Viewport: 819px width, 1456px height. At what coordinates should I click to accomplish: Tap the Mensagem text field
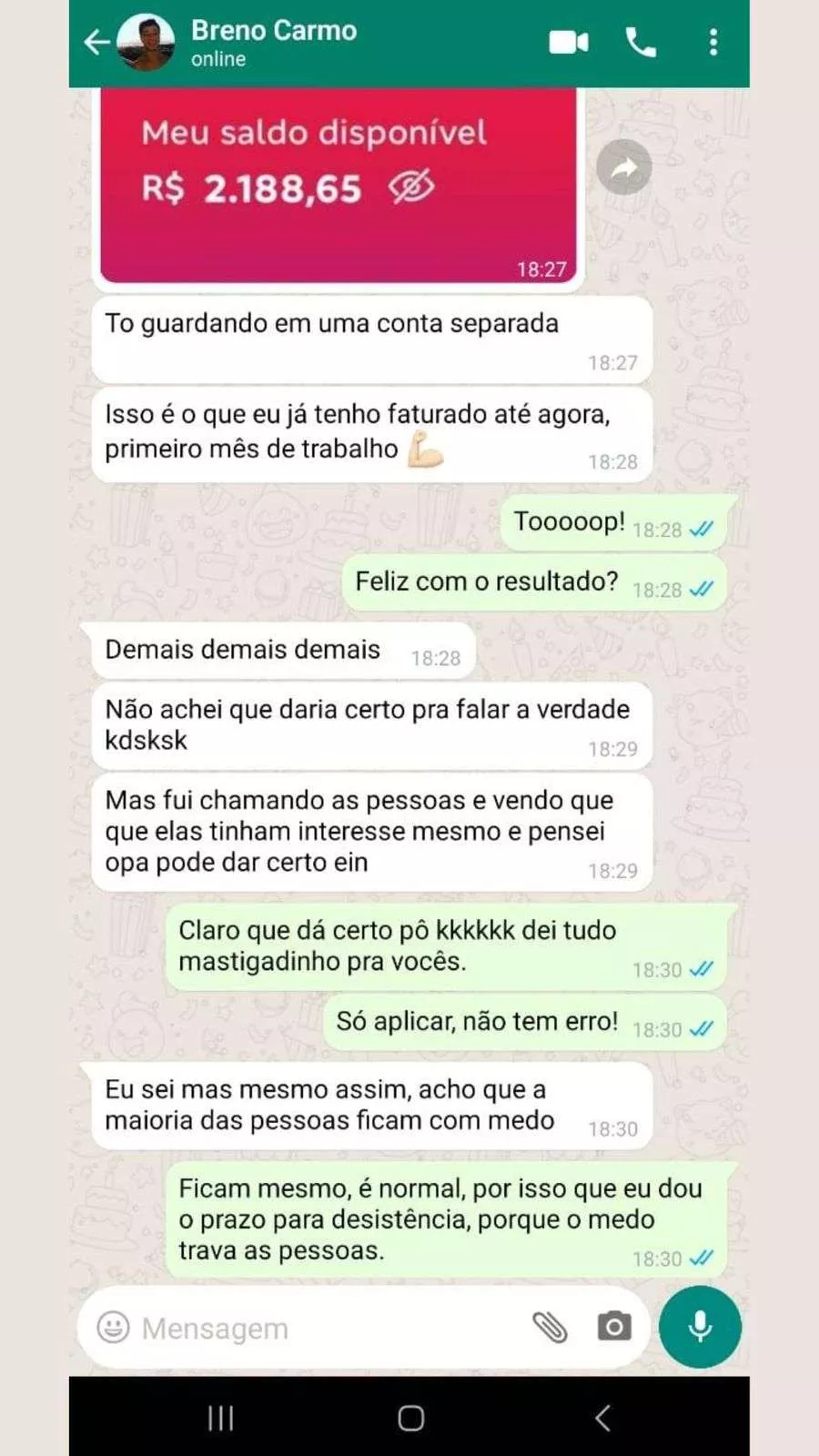pos(318,1328)
